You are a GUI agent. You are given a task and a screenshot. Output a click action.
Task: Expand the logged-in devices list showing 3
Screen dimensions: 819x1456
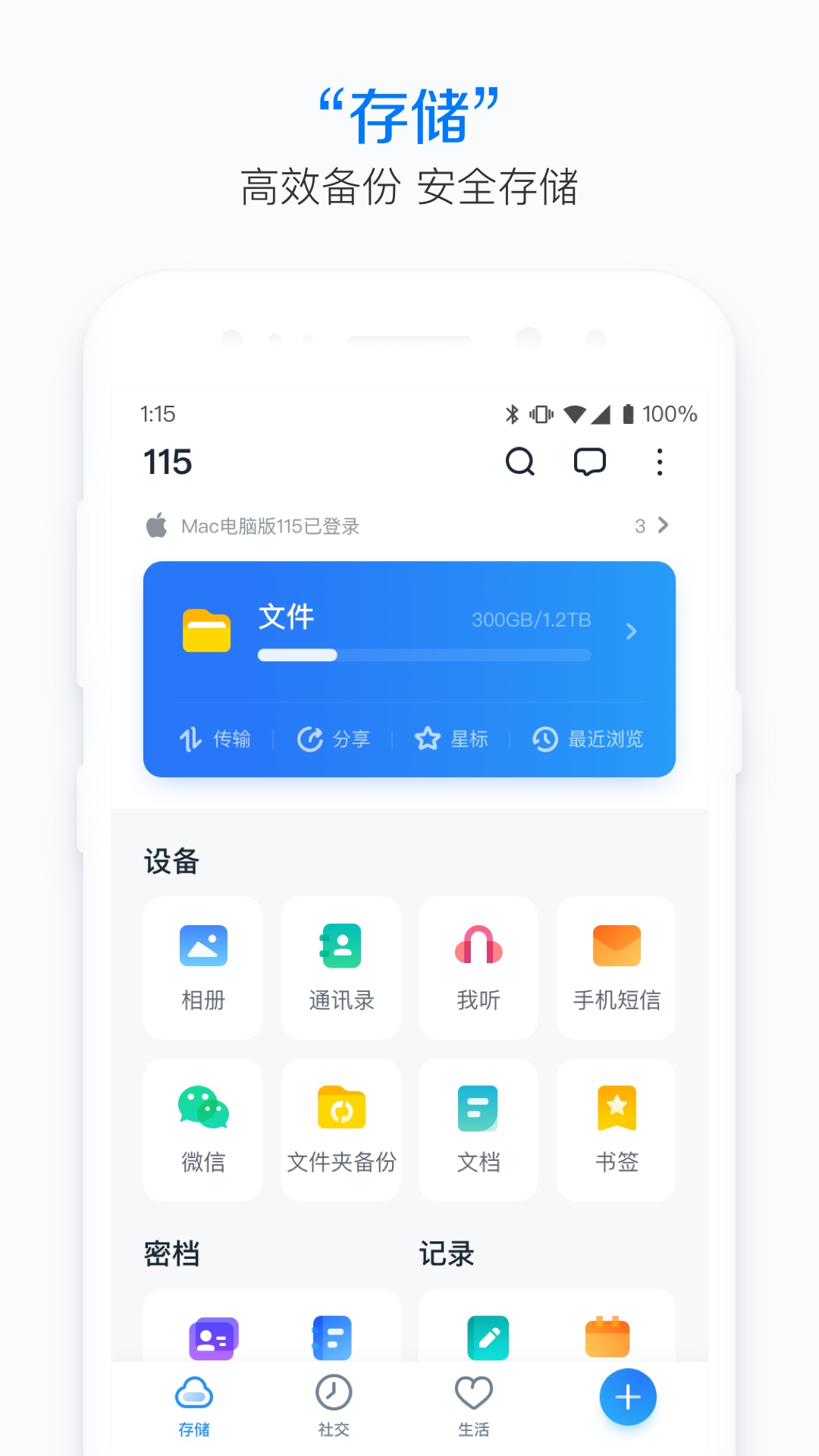[x=648, y=526]
